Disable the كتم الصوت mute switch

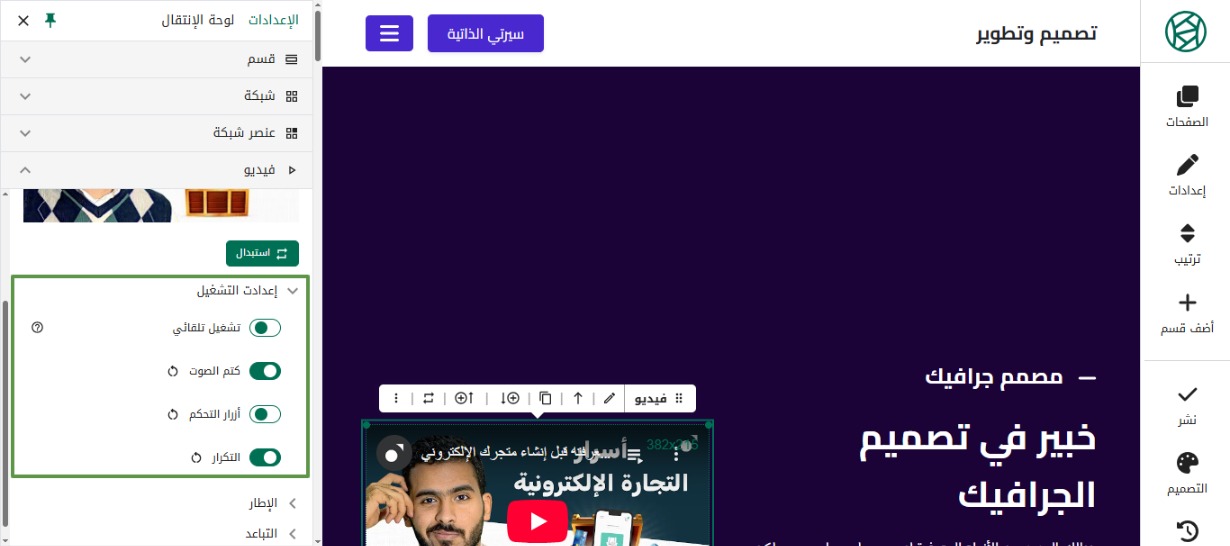point(265,371)
